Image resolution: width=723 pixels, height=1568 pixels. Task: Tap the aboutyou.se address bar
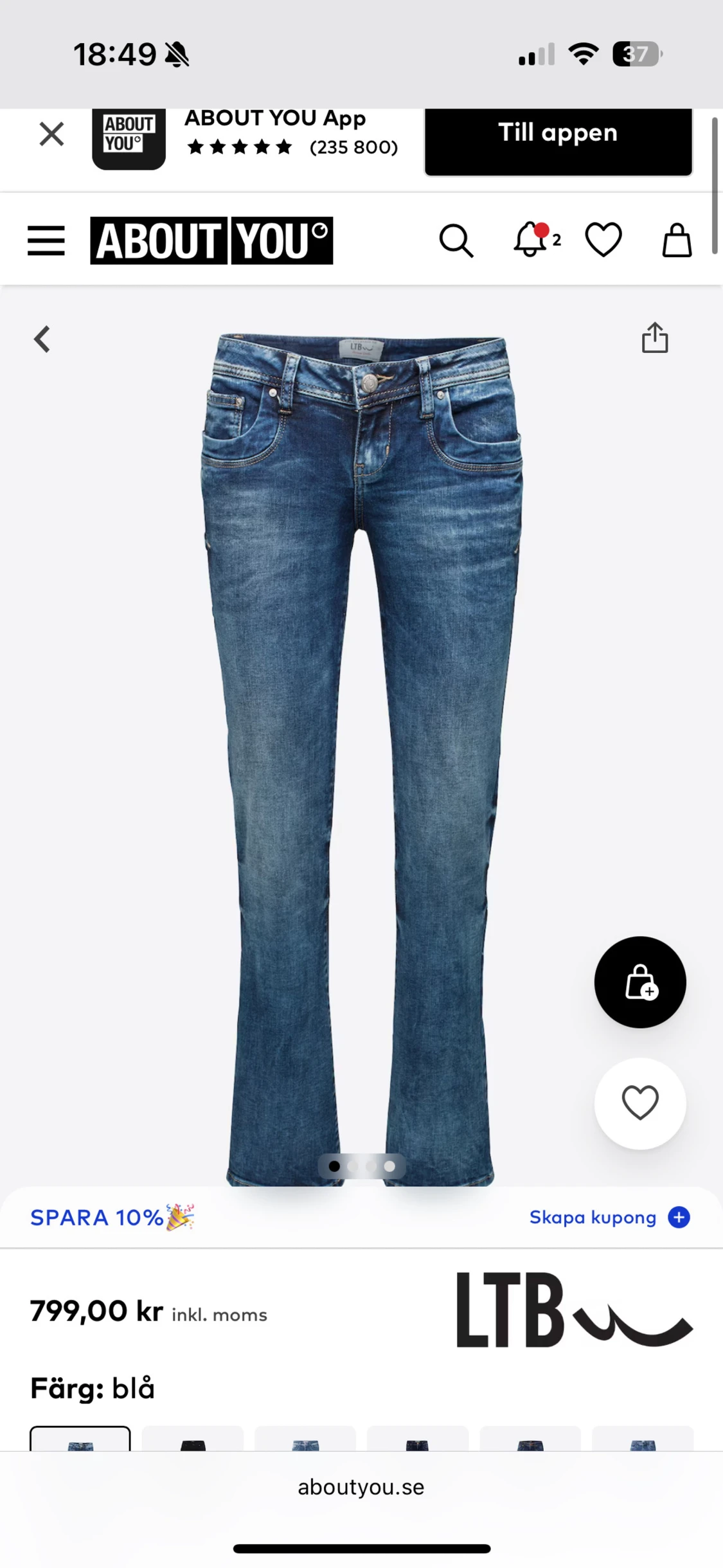361,1487
